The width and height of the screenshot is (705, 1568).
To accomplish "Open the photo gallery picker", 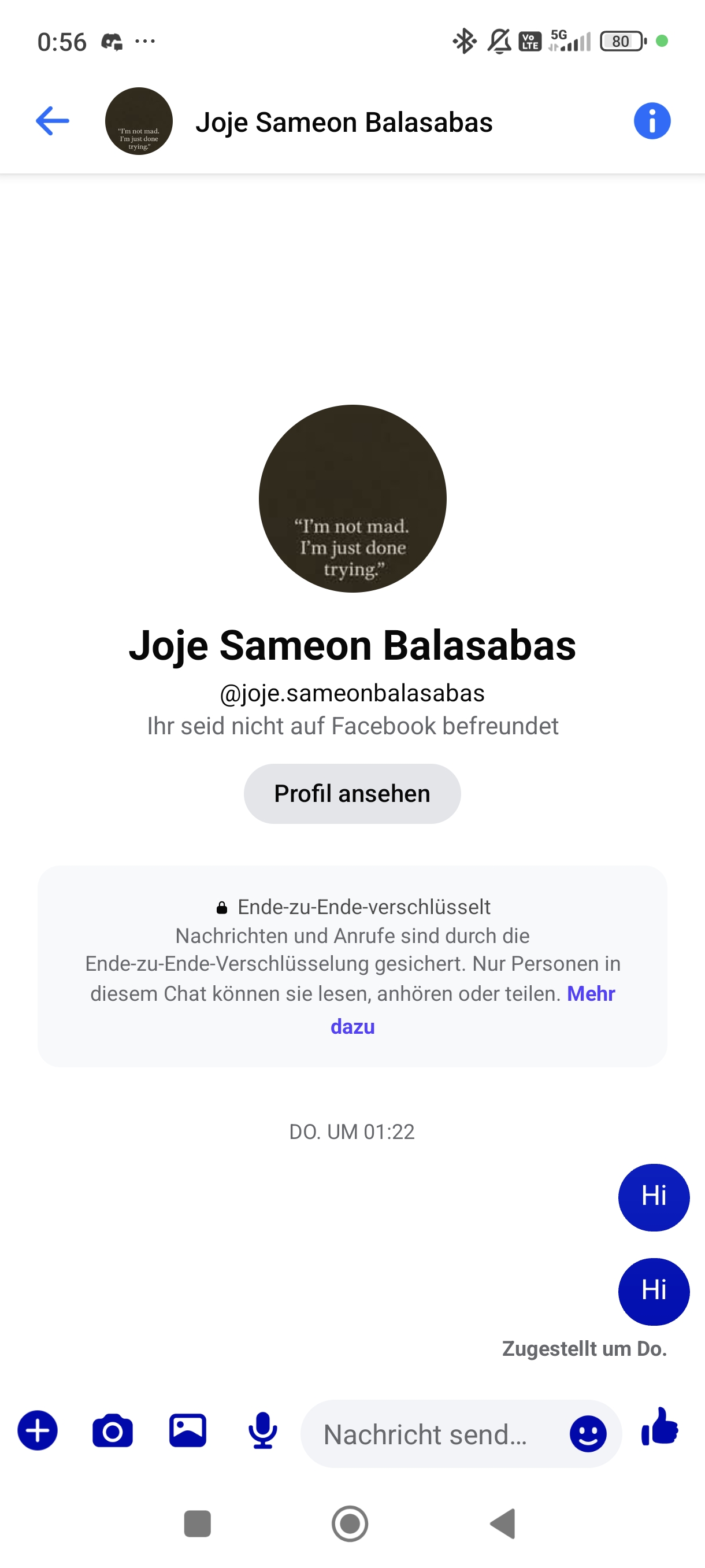I will (x=187, y=1430).
